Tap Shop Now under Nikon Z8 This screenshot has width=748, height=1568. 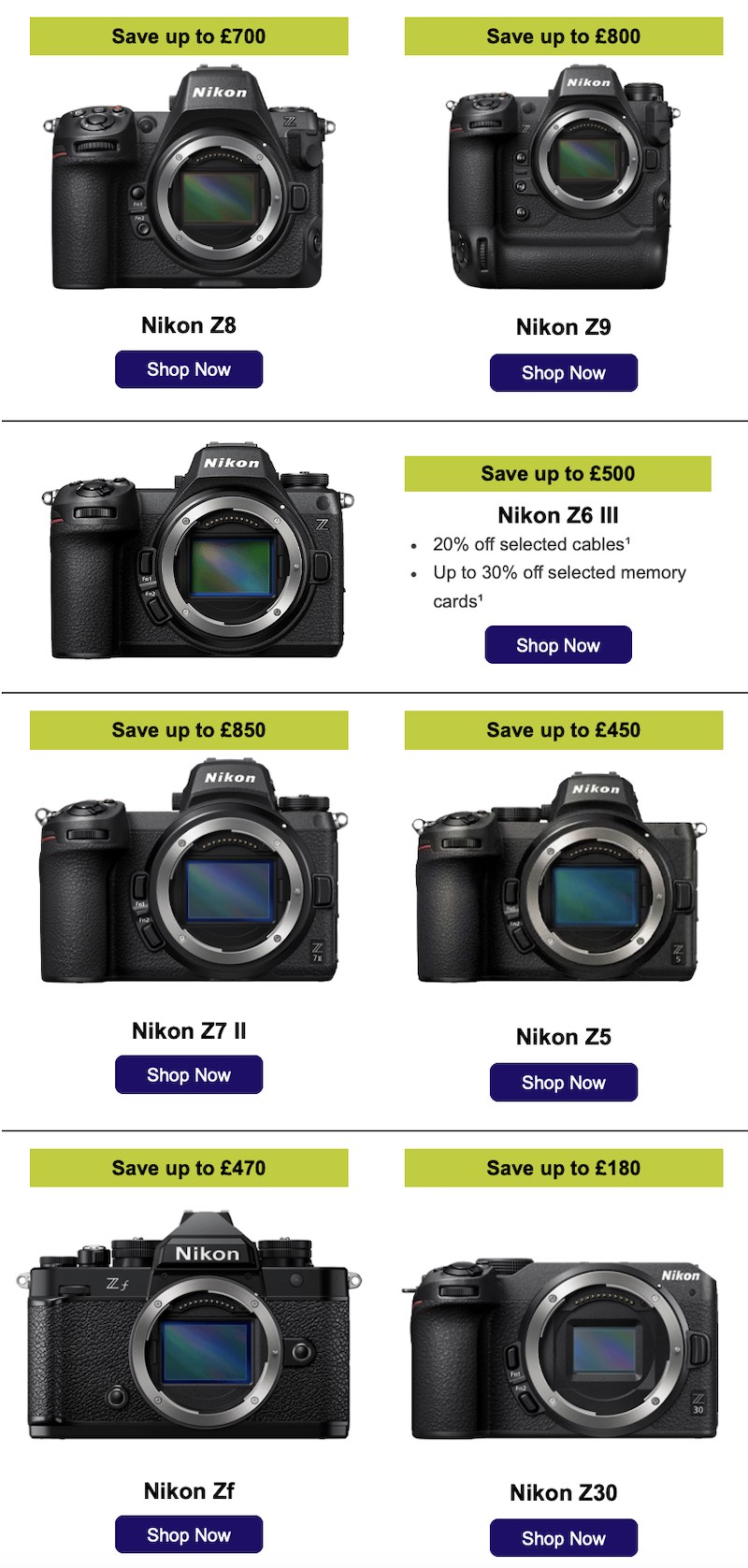coord(188,369)
